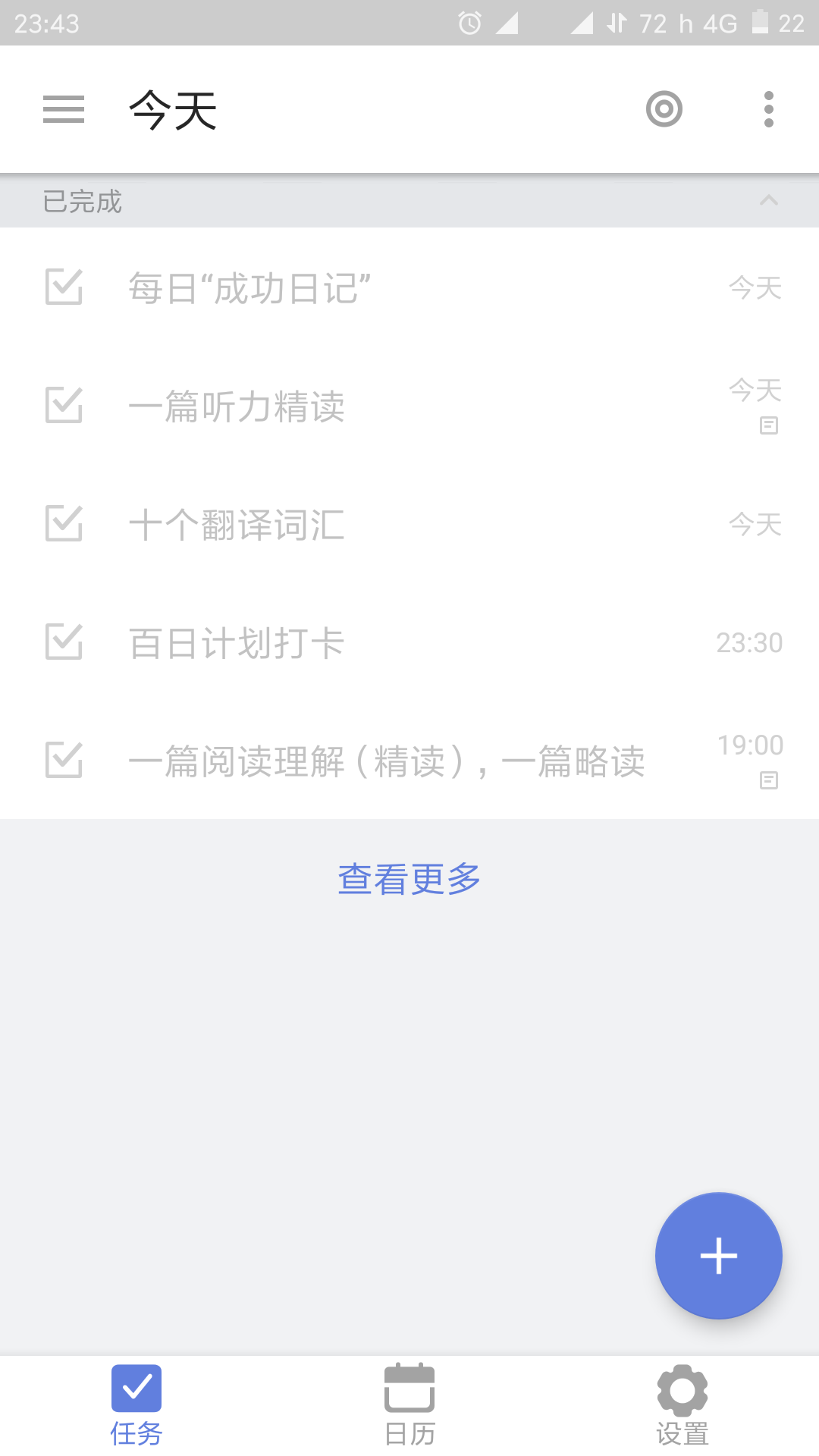The width and height of the screenshot is (819, 1456).
Task: Switch to the 日历 tab
Action: pos(409,1406)
